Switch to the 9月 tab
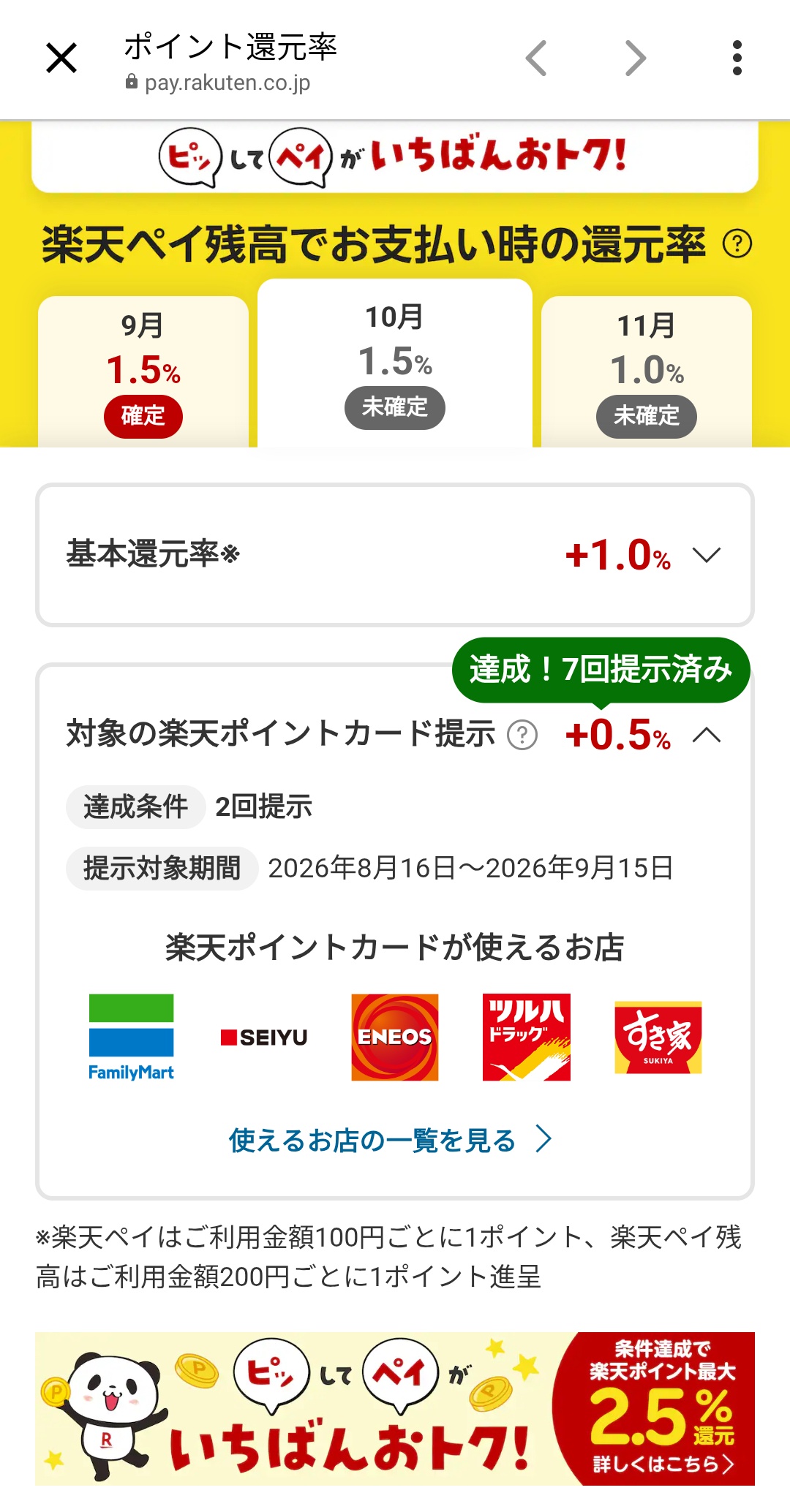790x1512 pixels. click(143, 371)
